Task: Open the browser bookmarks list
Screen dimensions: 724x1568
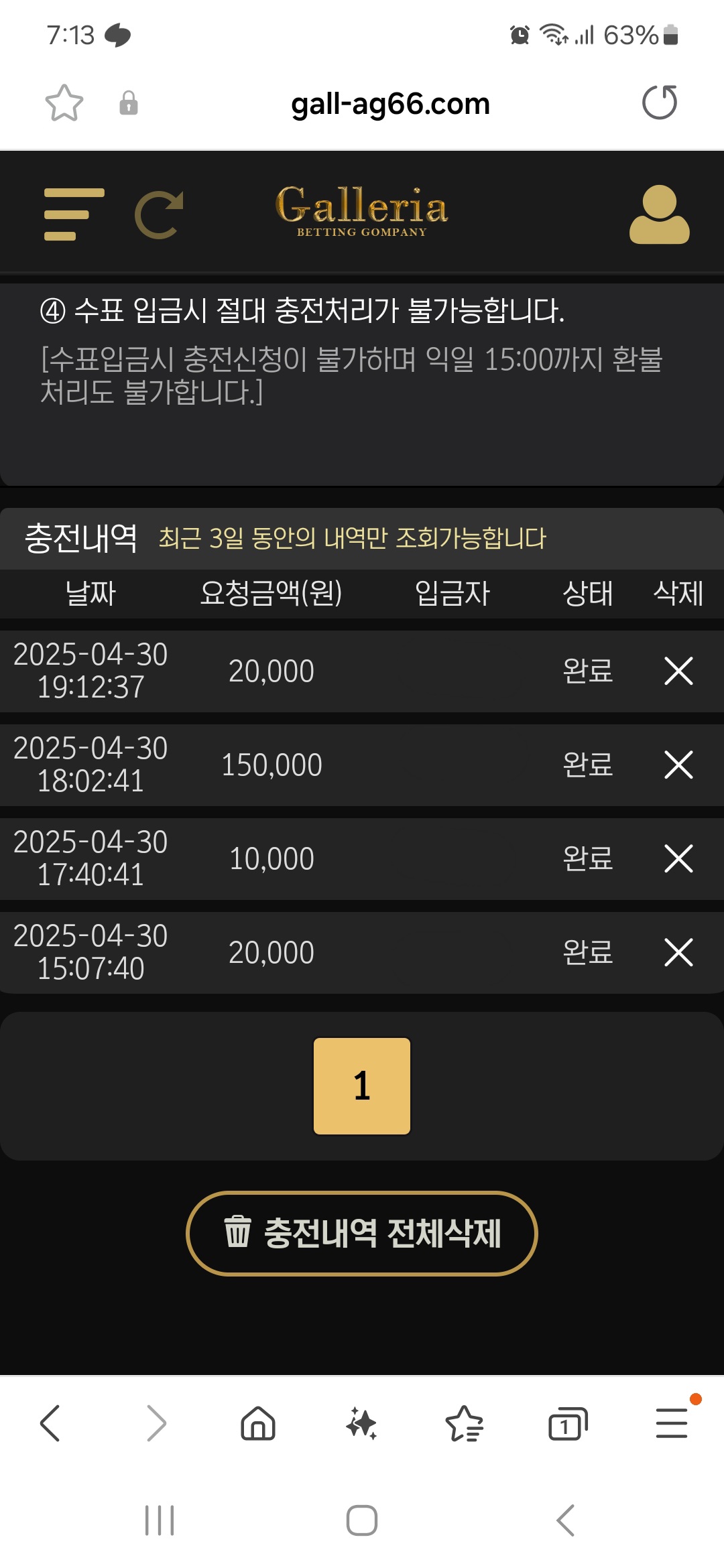Action: point(464,1423)
